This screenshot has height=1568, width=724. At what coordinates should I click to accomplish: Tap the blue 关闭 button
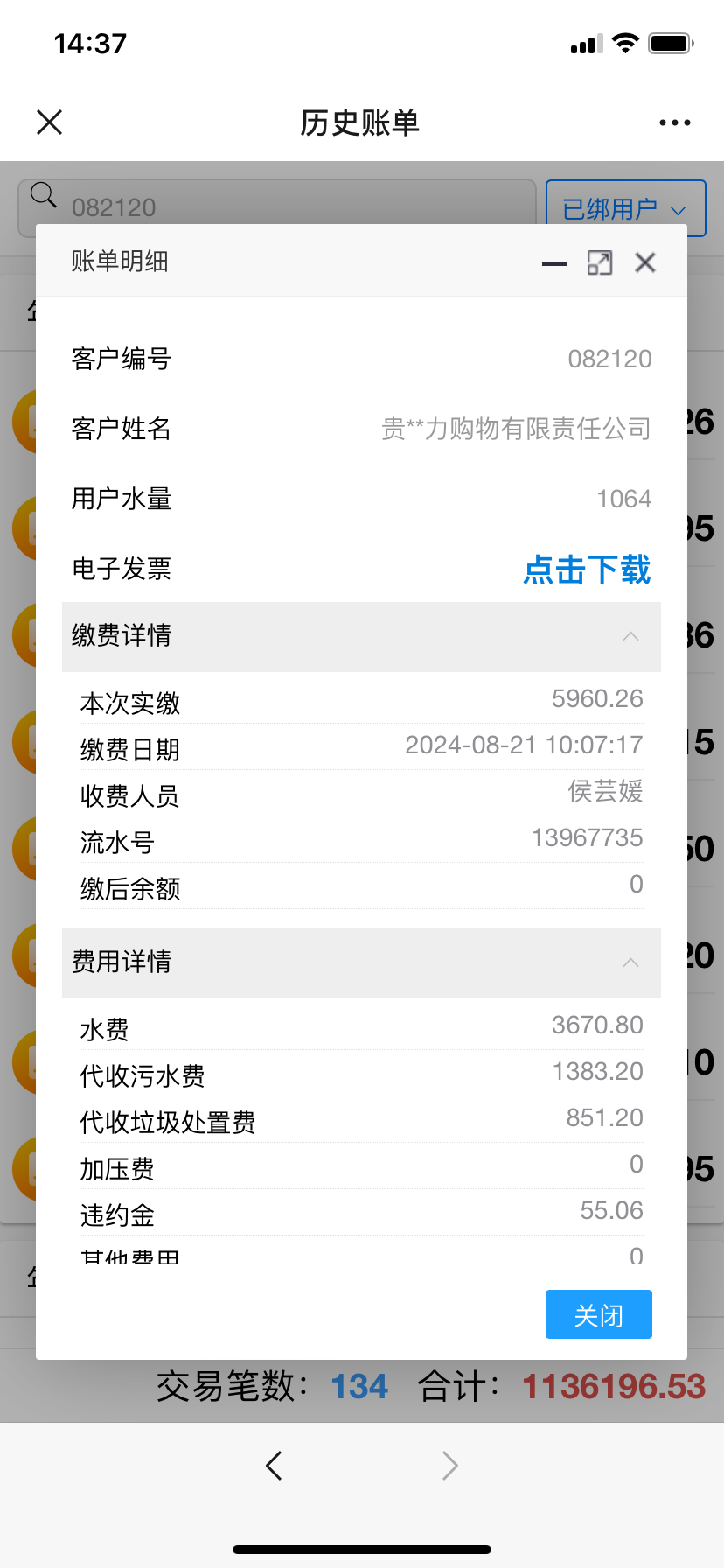598,1314
